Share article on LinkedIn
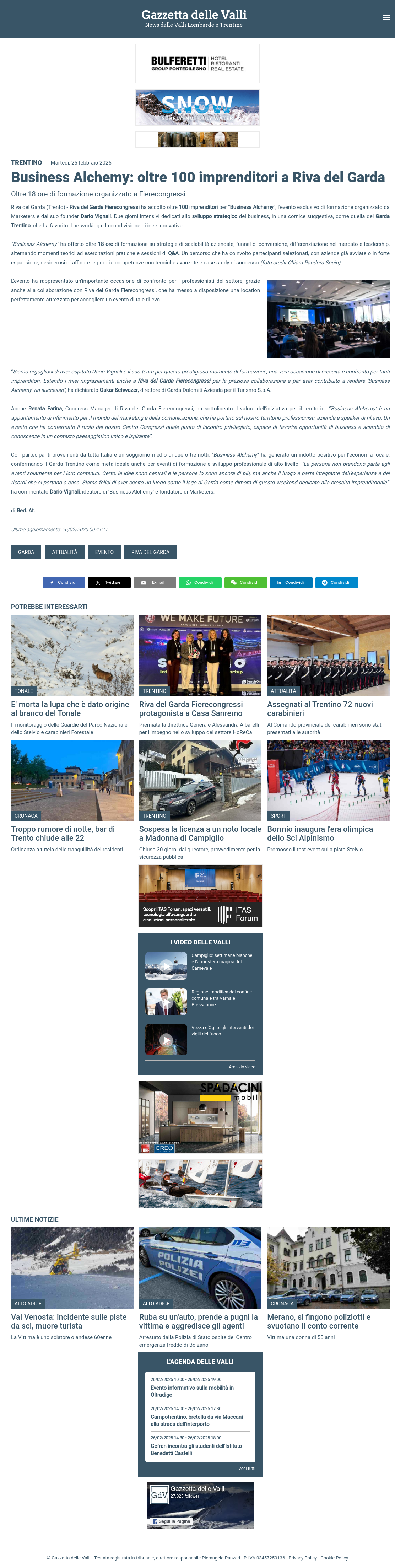The width and height of the screenshot is (395, 1568). [x=291, y=582]
